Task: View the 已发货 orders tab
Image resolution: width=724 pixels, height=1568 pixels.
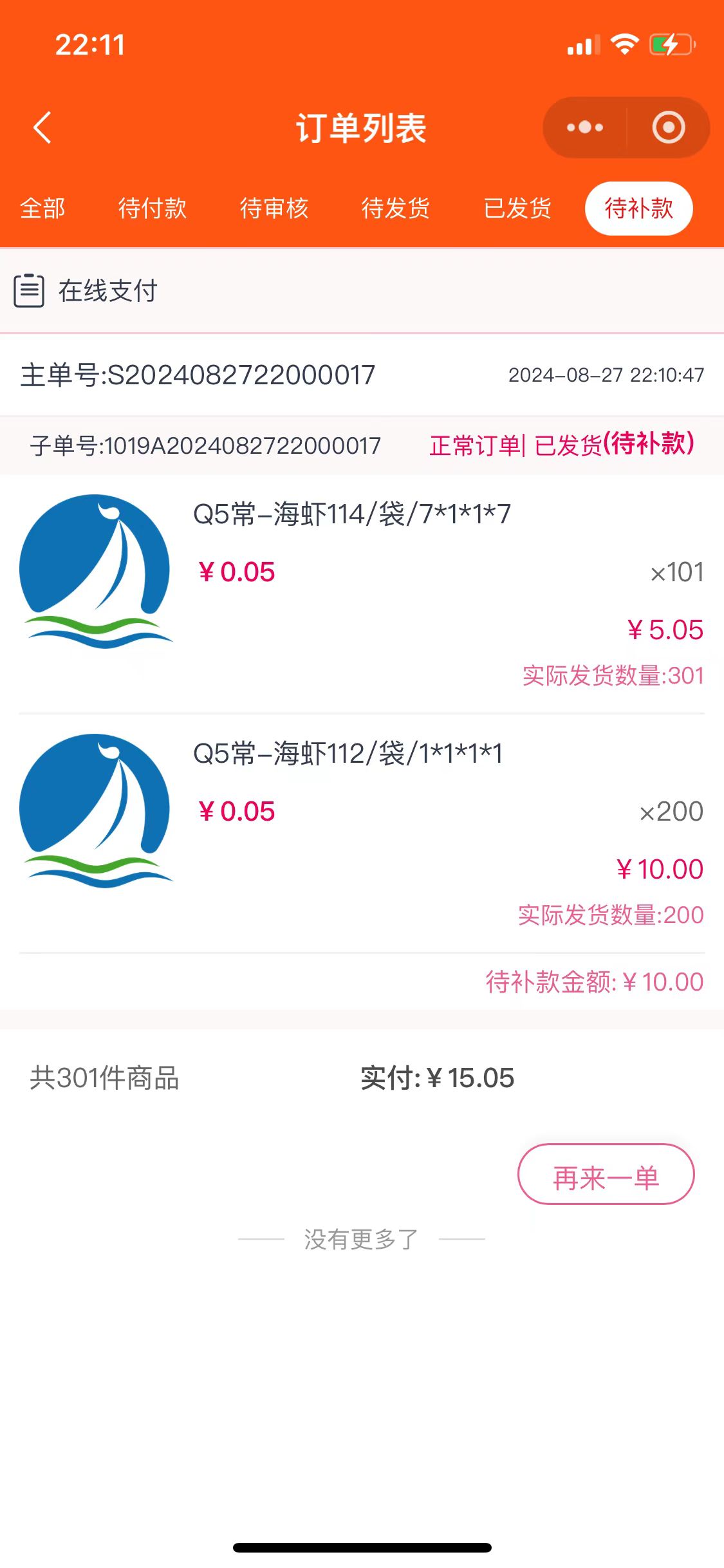Action: click(x=517, y=209)
